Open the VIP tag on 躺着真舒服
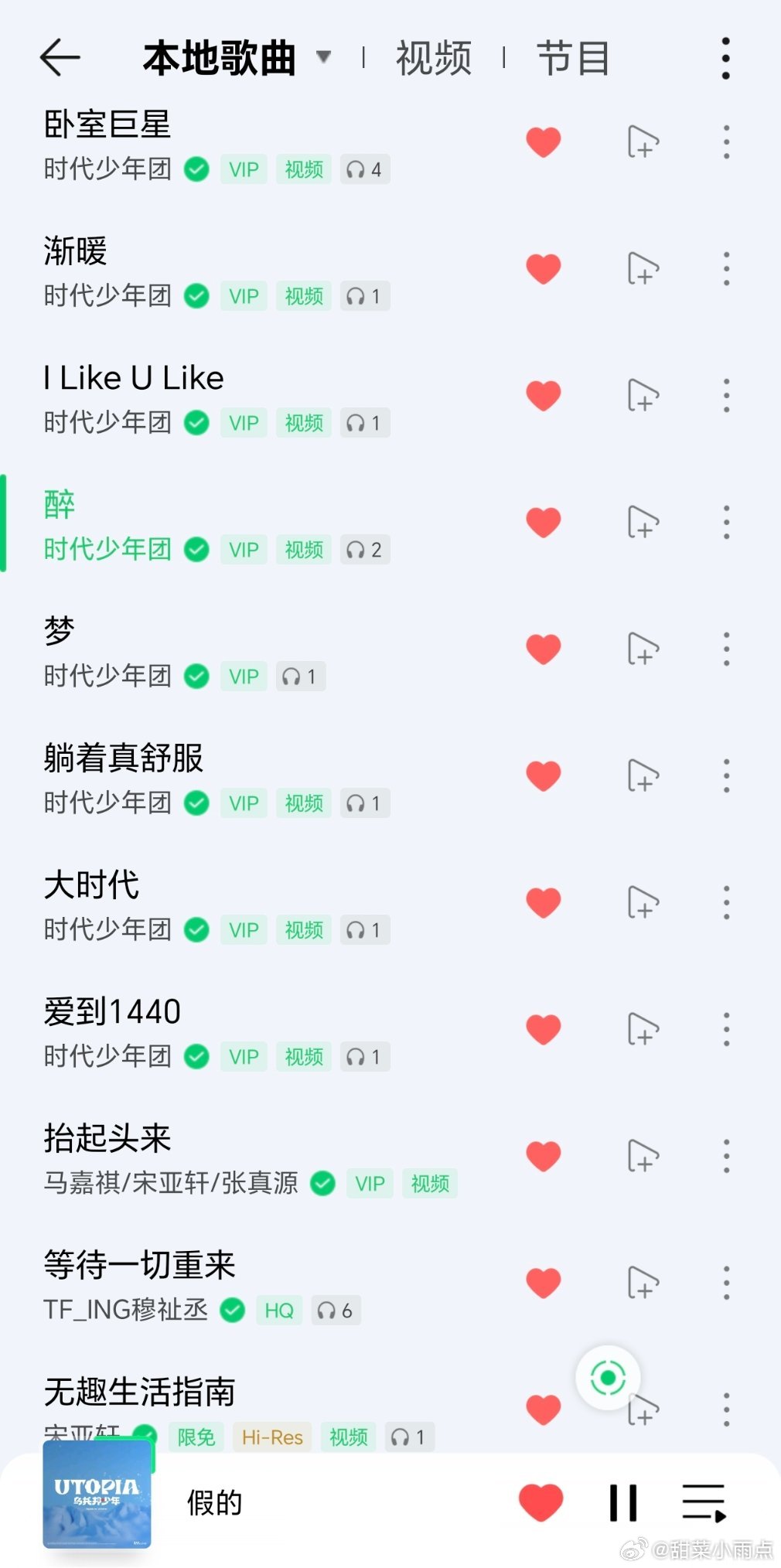The width and height of the screenshot is (781, 1568). (x=243, y=803)
